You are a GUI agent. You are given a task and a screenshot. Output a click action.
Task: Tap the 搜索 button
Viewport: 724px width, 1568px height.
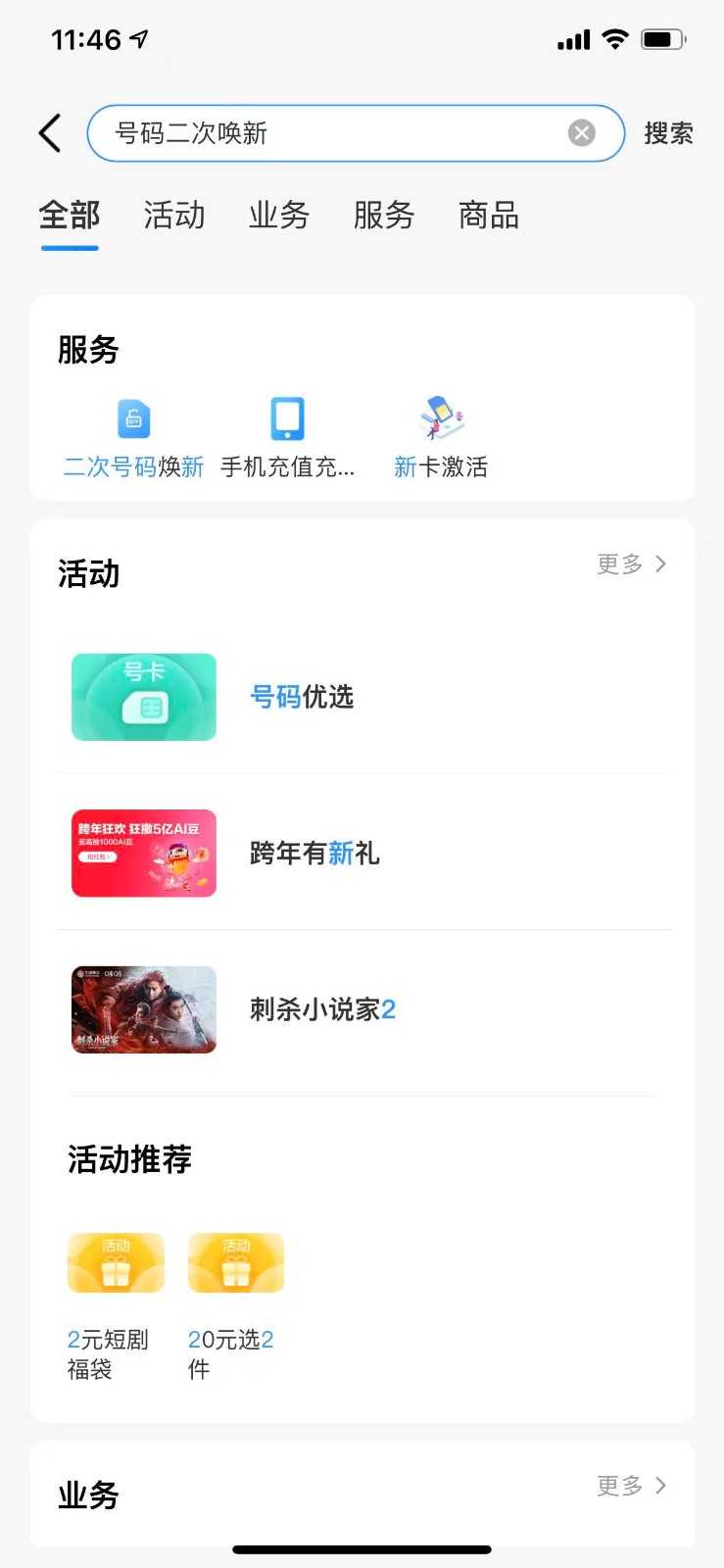668,133
